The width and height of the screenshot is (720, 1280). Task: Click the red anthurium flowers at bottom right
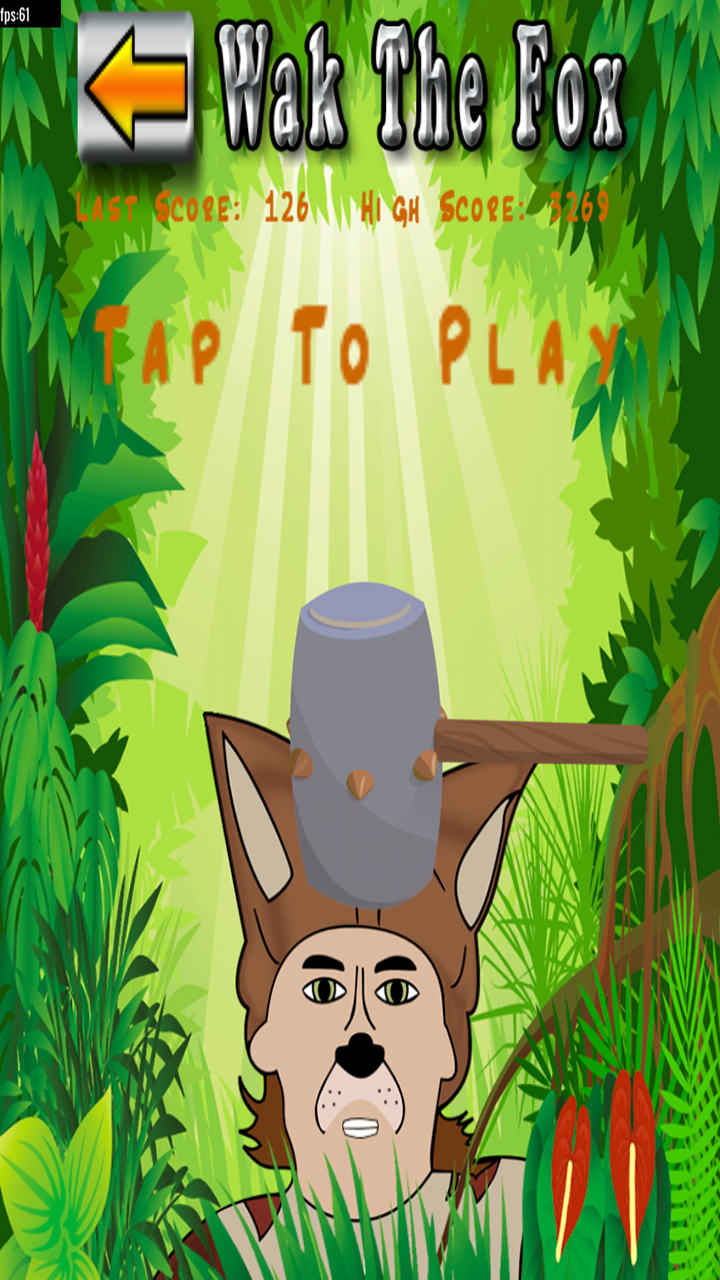tap(600, 1160)
